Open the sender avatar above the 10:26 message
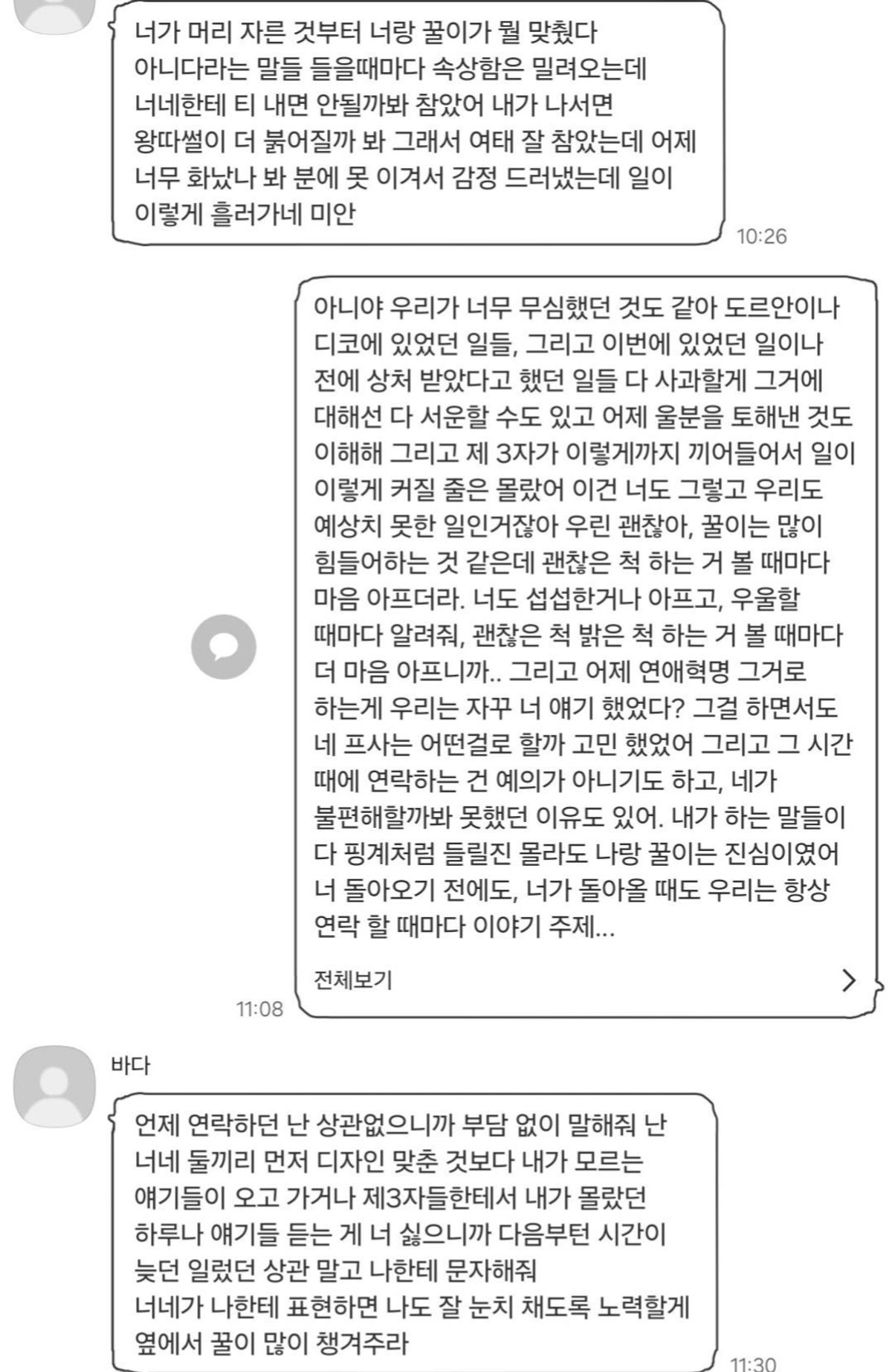Viewport: 892px width, 1372px height. 56,13
